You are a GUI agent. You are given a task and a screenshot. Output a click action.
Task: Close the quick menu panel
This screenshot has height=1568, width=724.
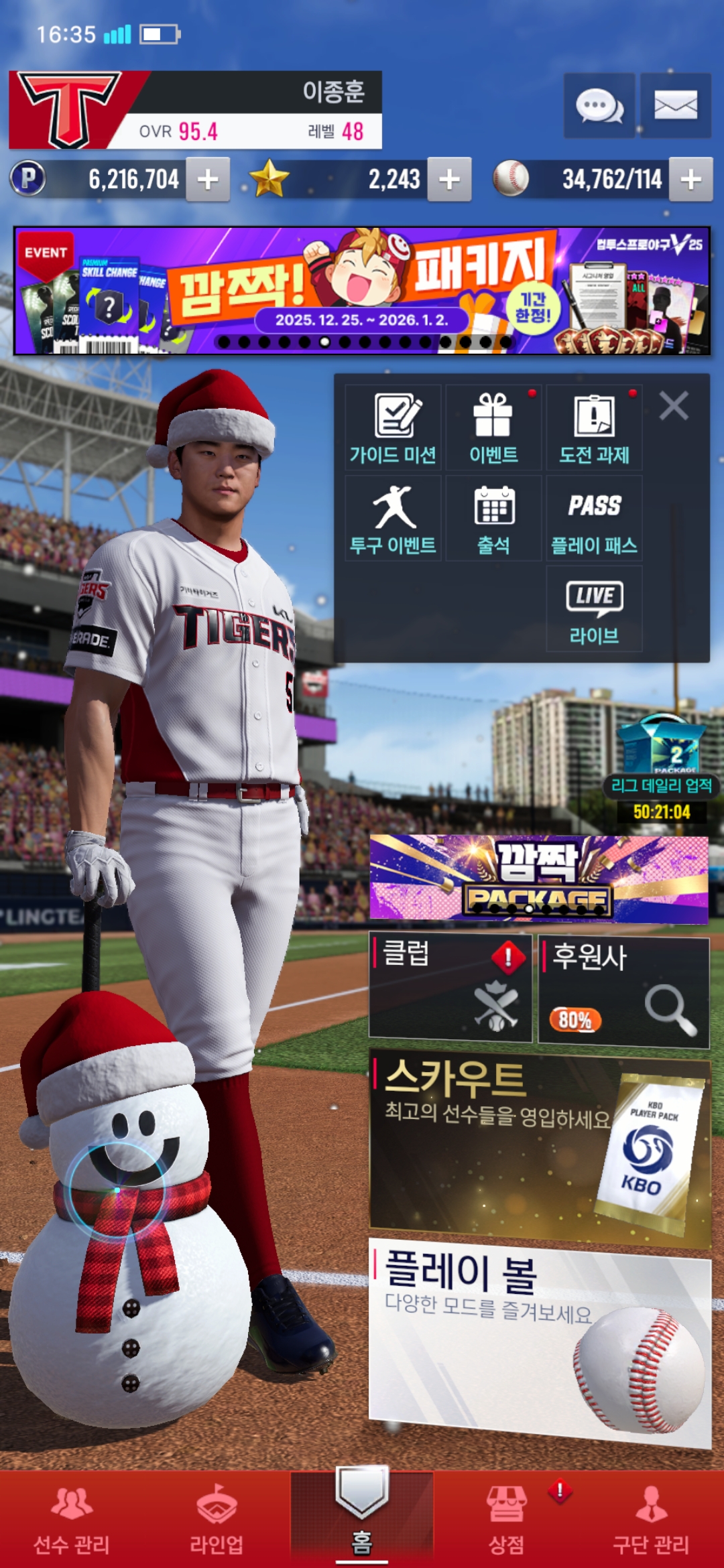point(673,406)
